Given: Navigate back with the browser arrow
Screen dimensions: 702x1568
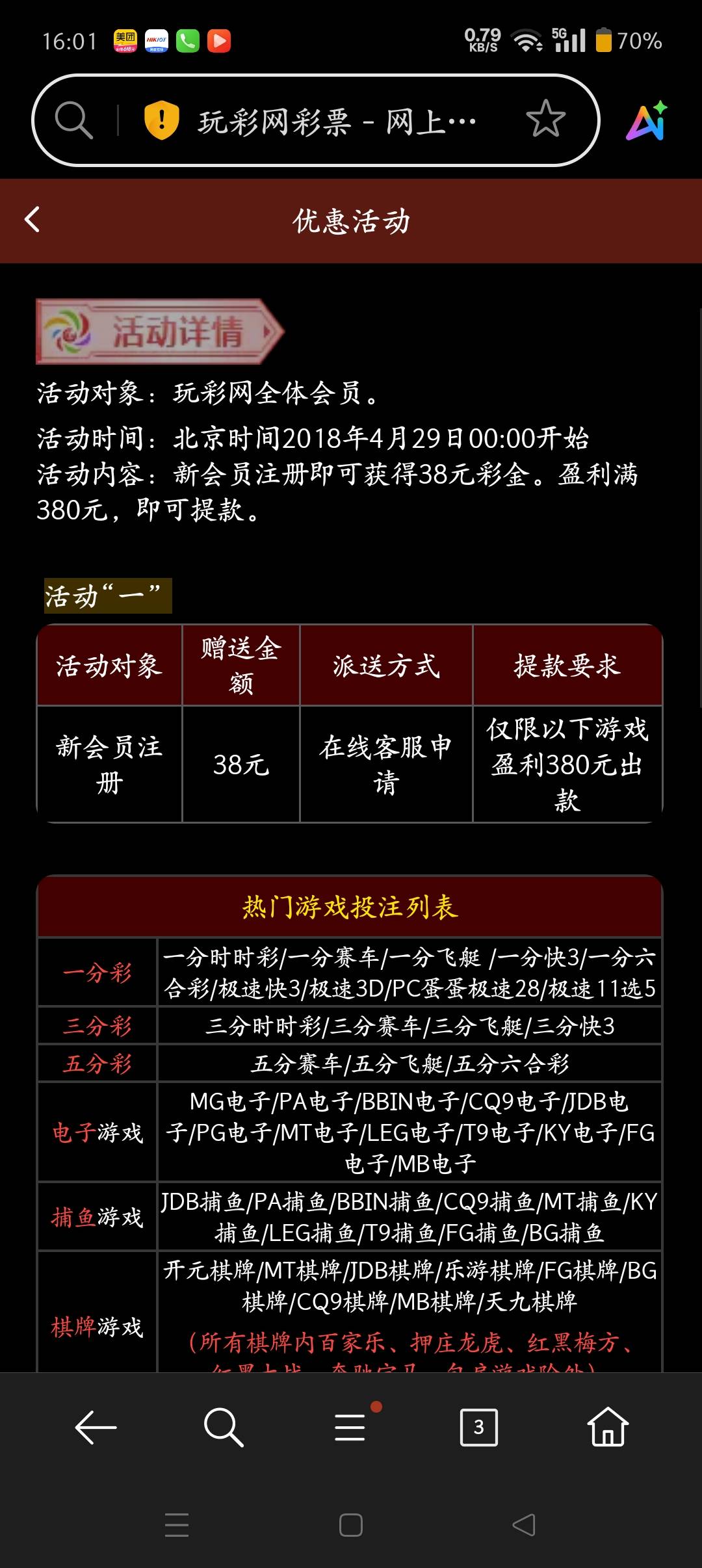Looking at the screenshot, I should coord(96,1428).
